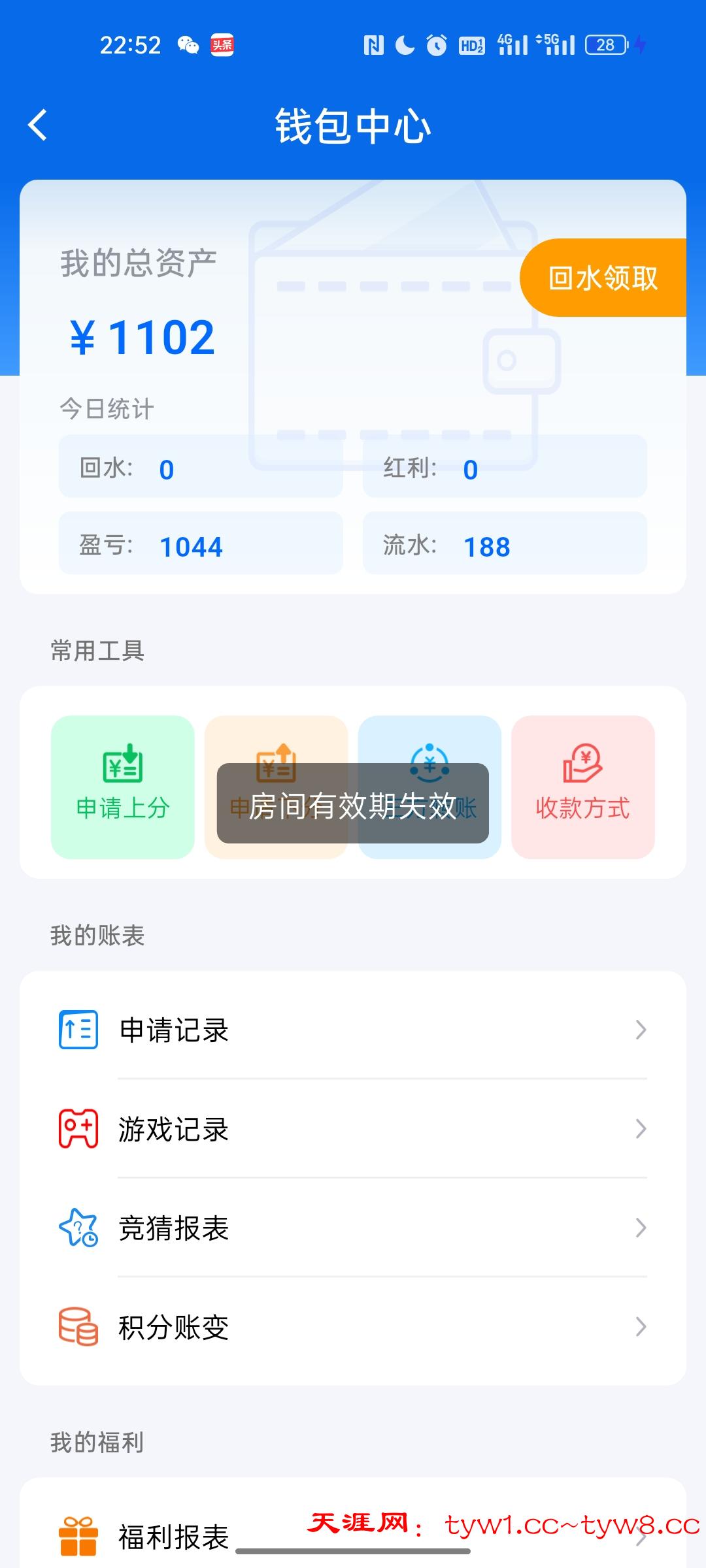The image size is (706, 1568).
Task: Tap the 回水领取 button
Action: [603, 278]
